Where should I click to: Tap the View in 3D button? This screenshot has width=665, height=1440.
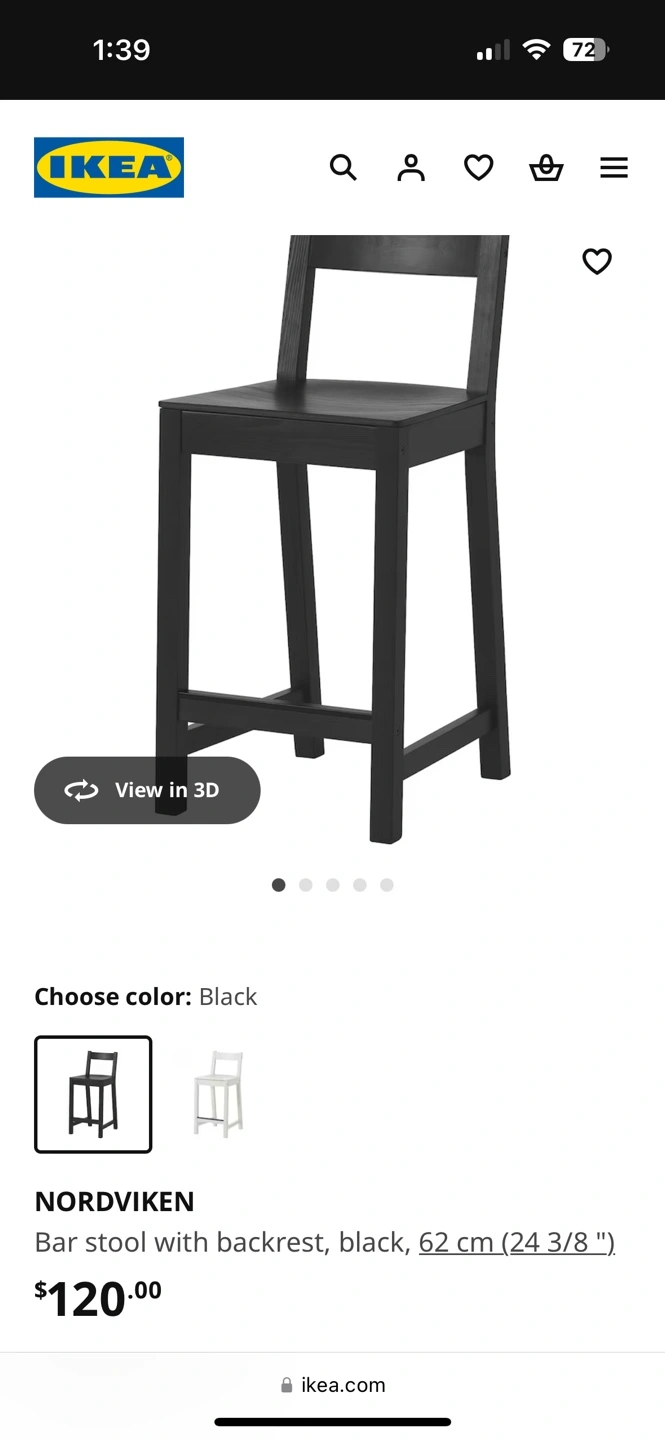click(x=147, y=790)
